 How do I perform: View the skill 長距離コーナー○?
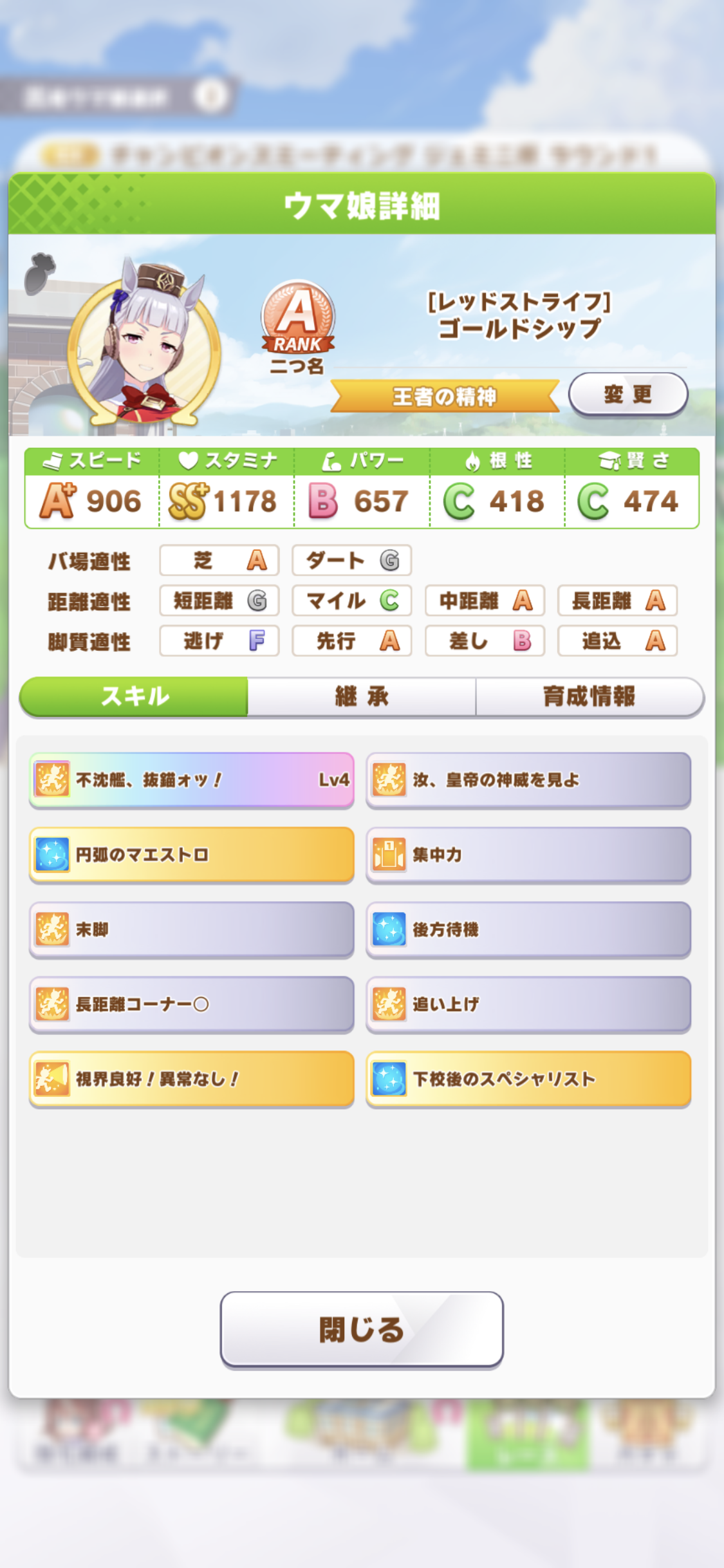coord(192,1004)
